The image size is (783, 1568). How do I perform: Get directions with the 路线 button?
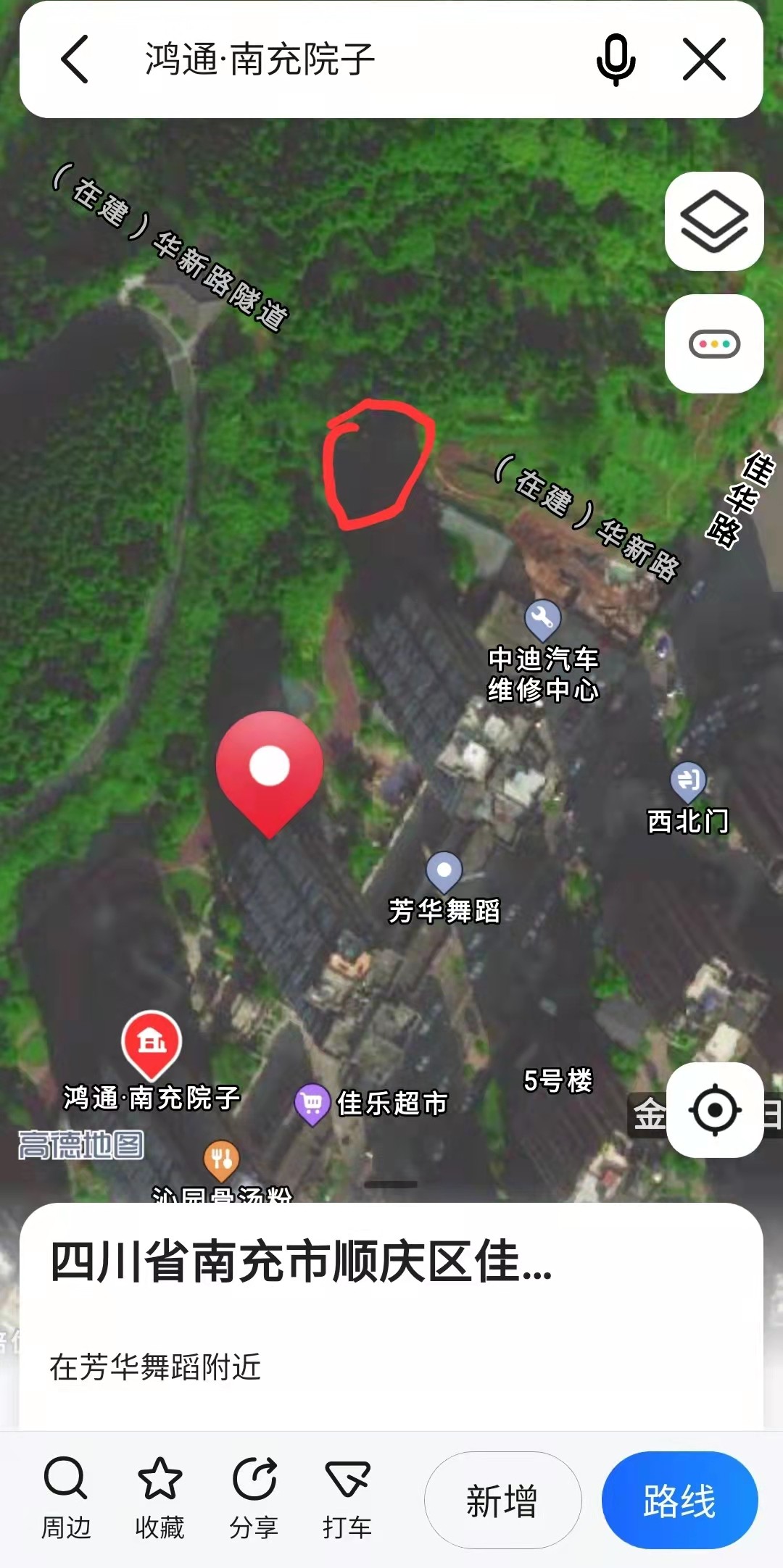point(679,1501)
